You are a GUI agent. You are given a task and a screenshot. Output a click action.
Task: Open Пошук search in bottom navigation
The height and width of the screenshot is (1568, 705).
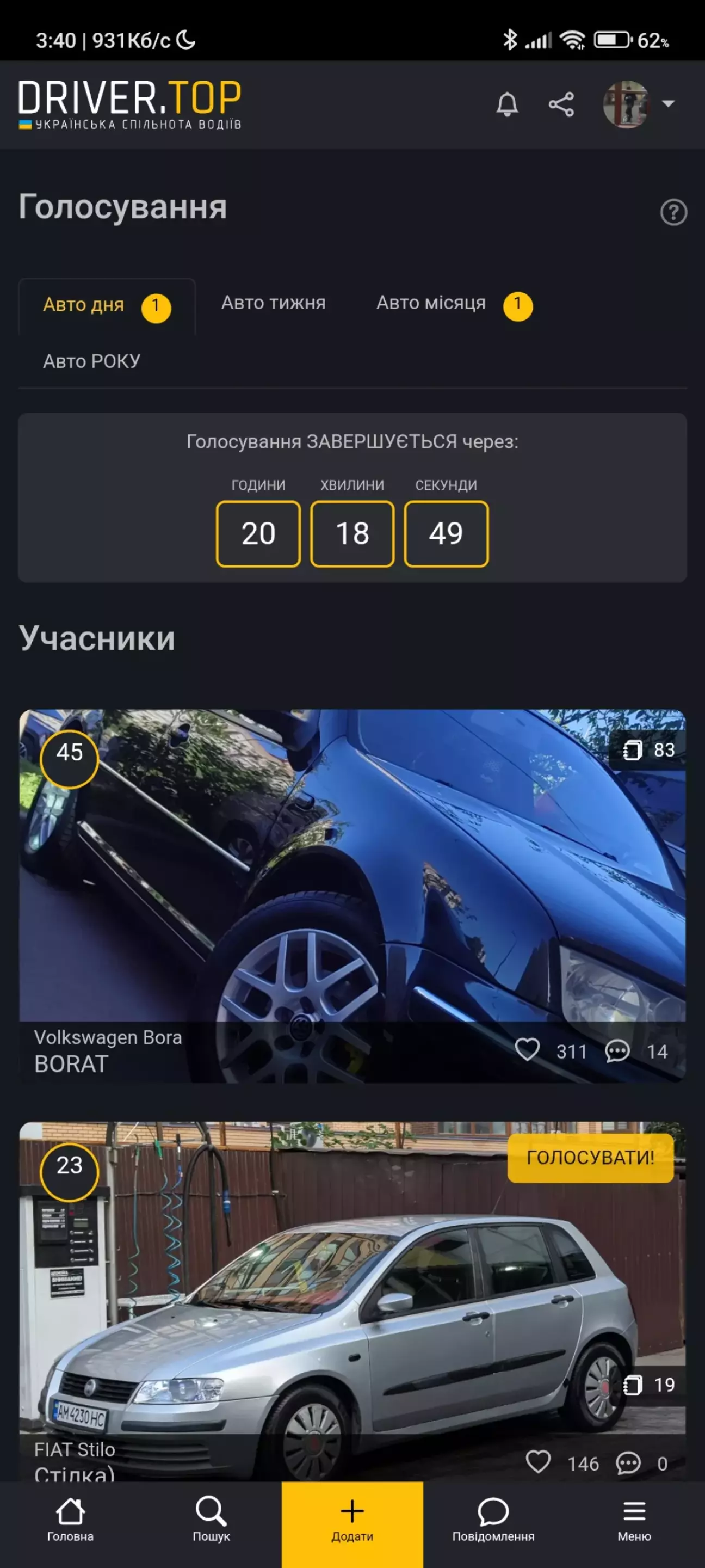click(x=211, y=1520)
